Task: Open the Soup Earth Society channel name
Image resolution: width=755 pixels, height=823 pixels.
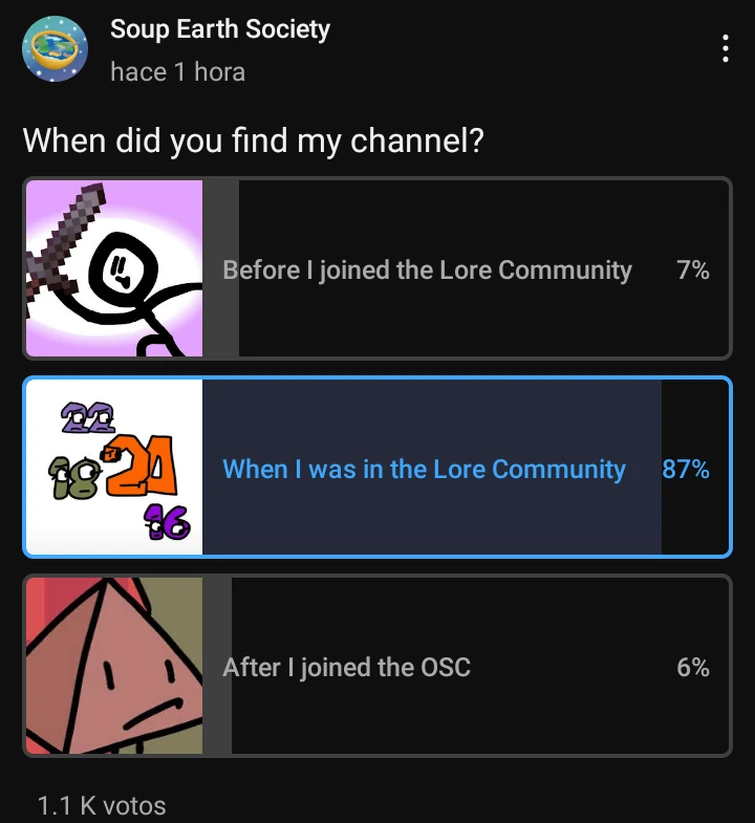Action: [220, 29]
